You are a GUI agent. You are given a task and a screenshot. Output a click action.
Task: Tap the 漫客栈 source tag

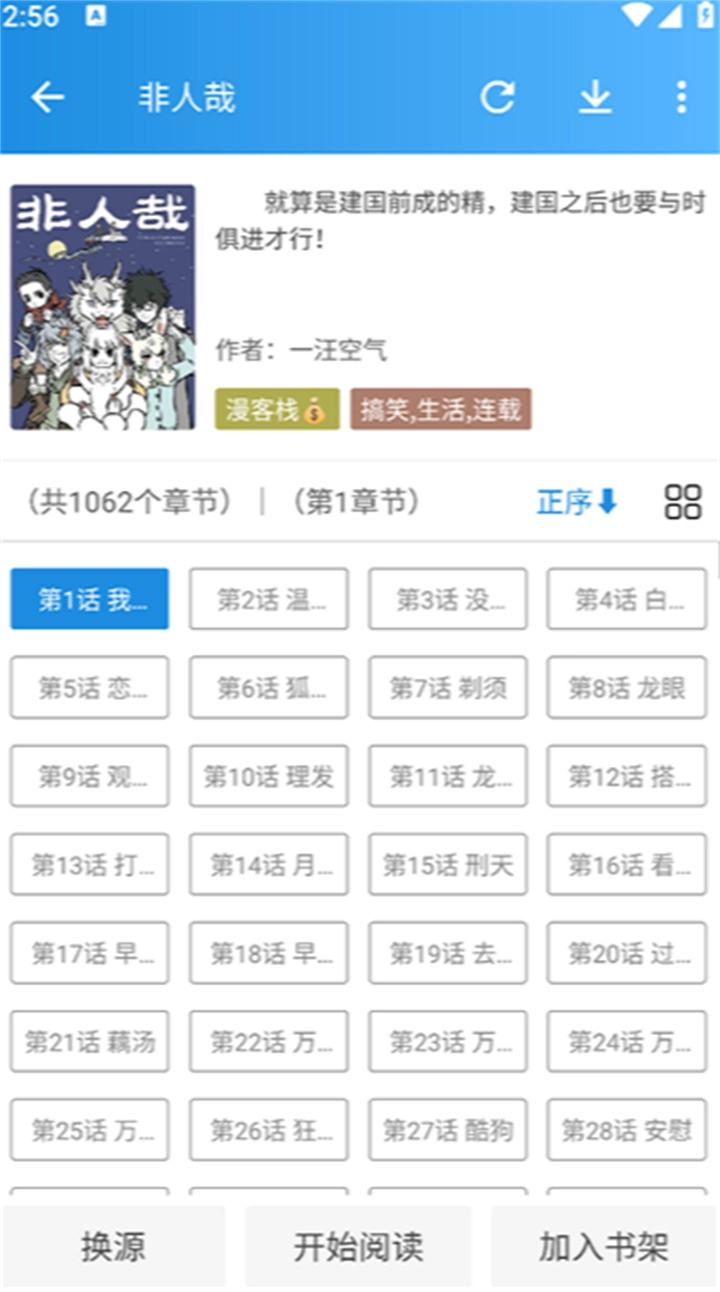pyautogui.click(x=277, y=410)
